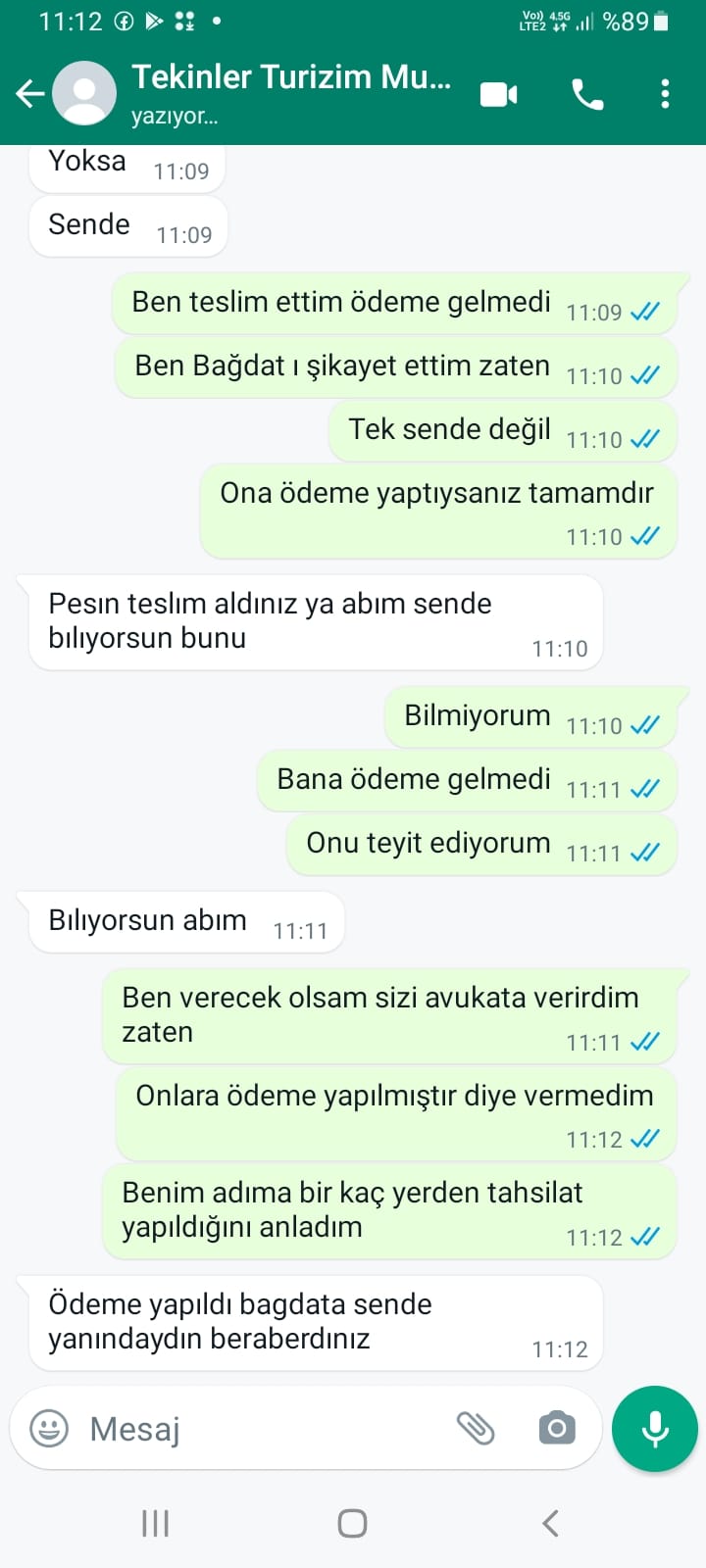Tap the microphone voice message button
This screenshot has height=1568, width=706.
click(x=655, y=1429)
